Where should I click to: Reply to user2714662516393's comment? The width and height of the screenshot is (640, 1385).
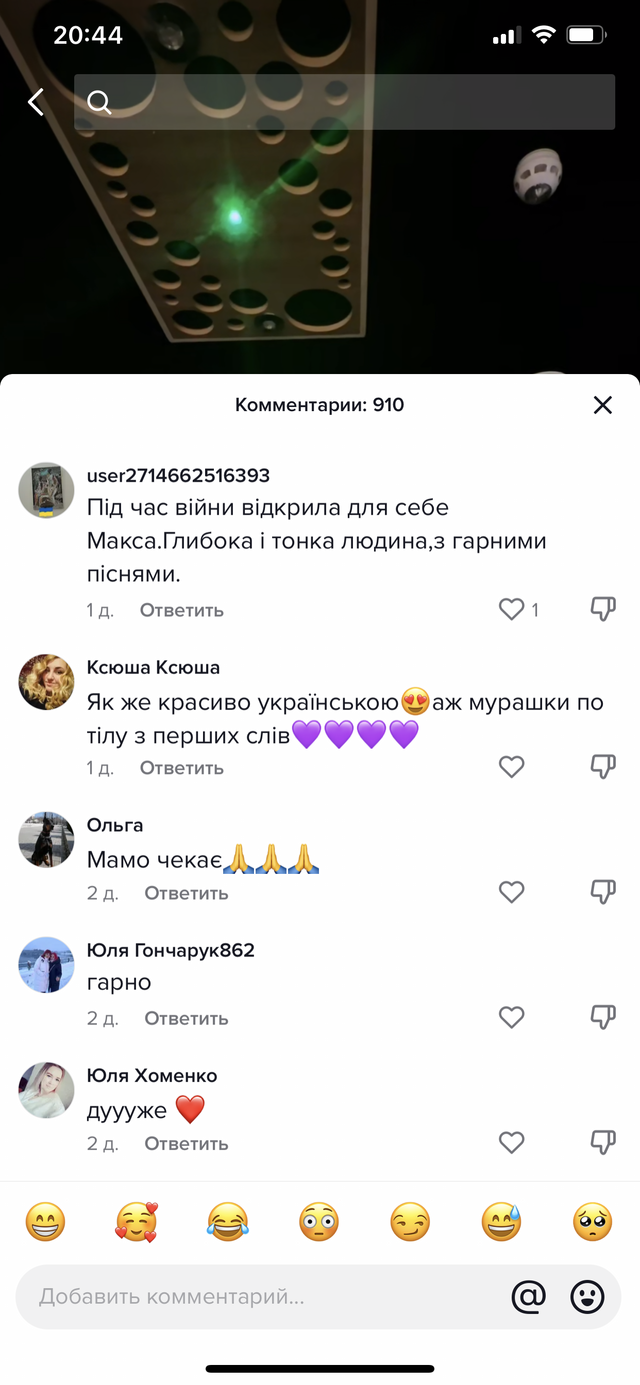[181, 610]
